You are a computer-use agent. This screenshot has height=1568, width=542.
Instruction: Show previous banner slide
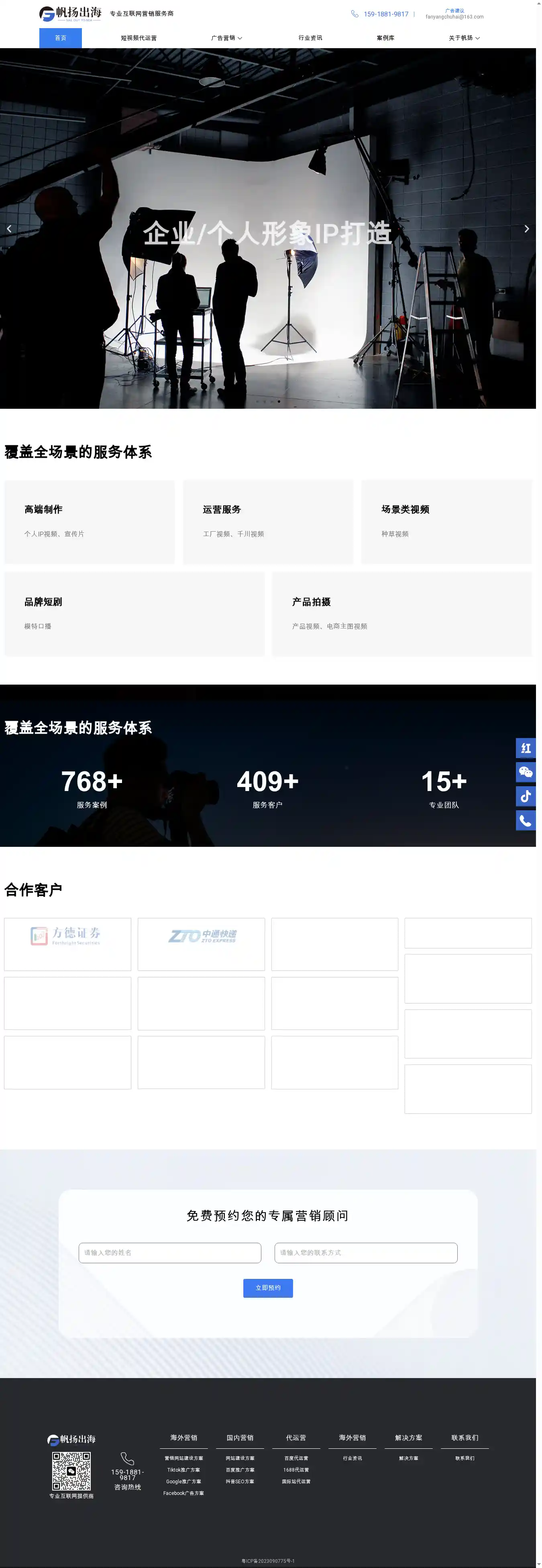[9, 228]
